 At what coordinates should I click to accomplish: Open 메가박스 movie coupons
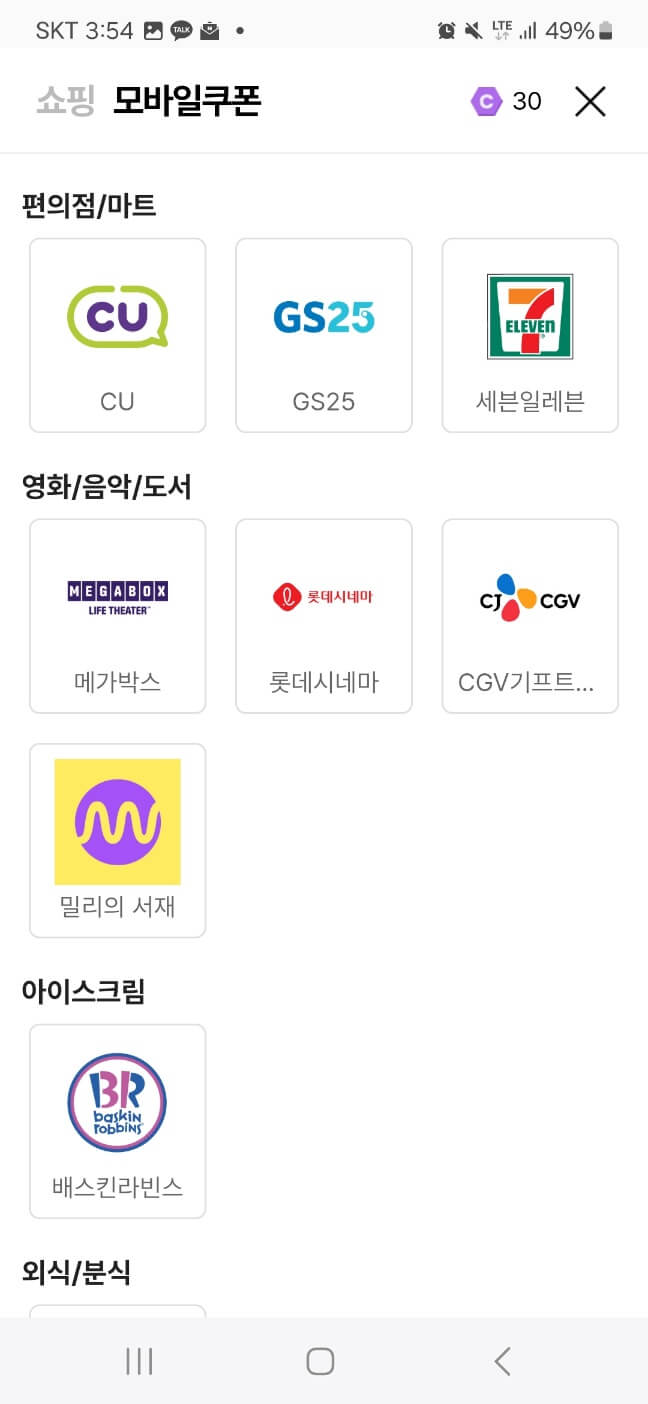tap(118, 616)
